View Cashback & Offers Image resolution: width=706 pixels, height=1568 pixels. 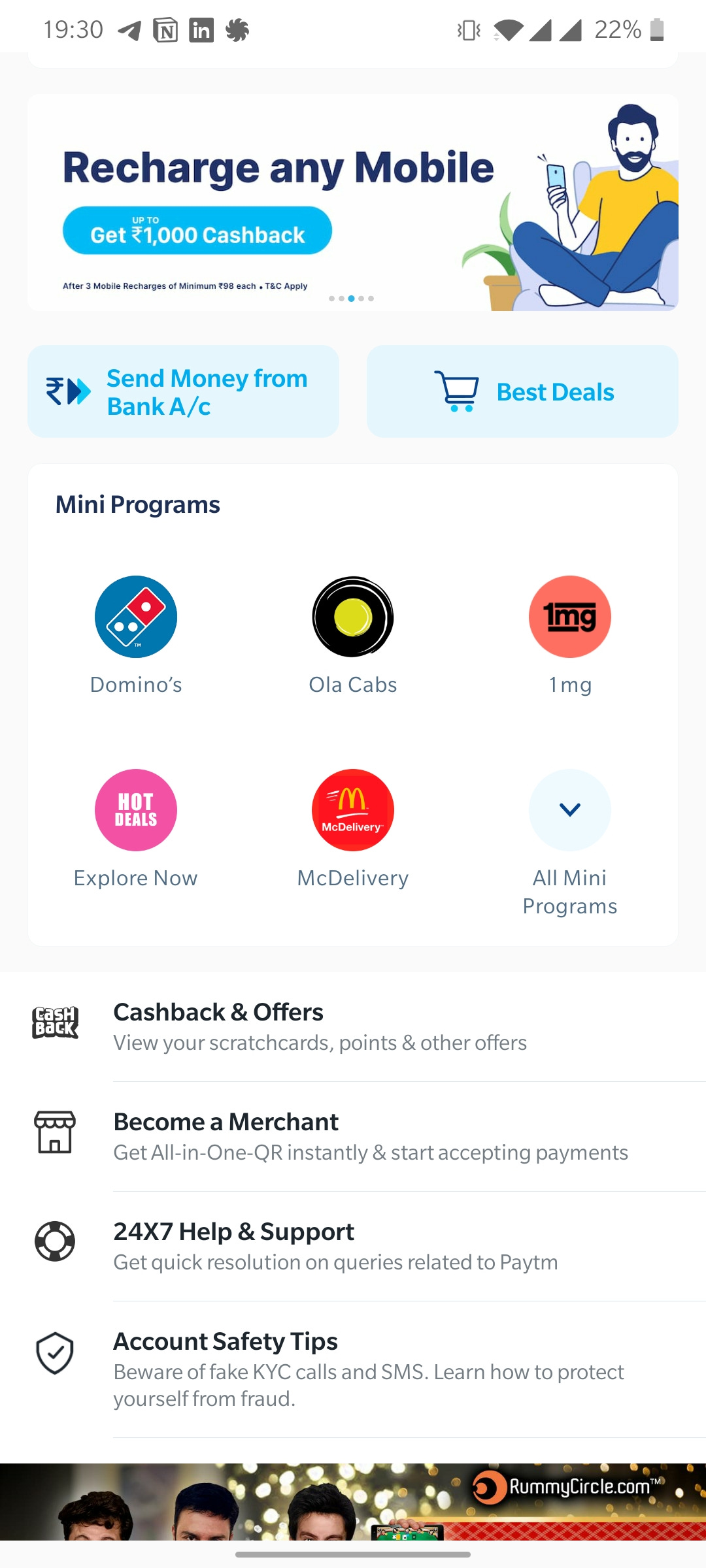click(353, 1026)
